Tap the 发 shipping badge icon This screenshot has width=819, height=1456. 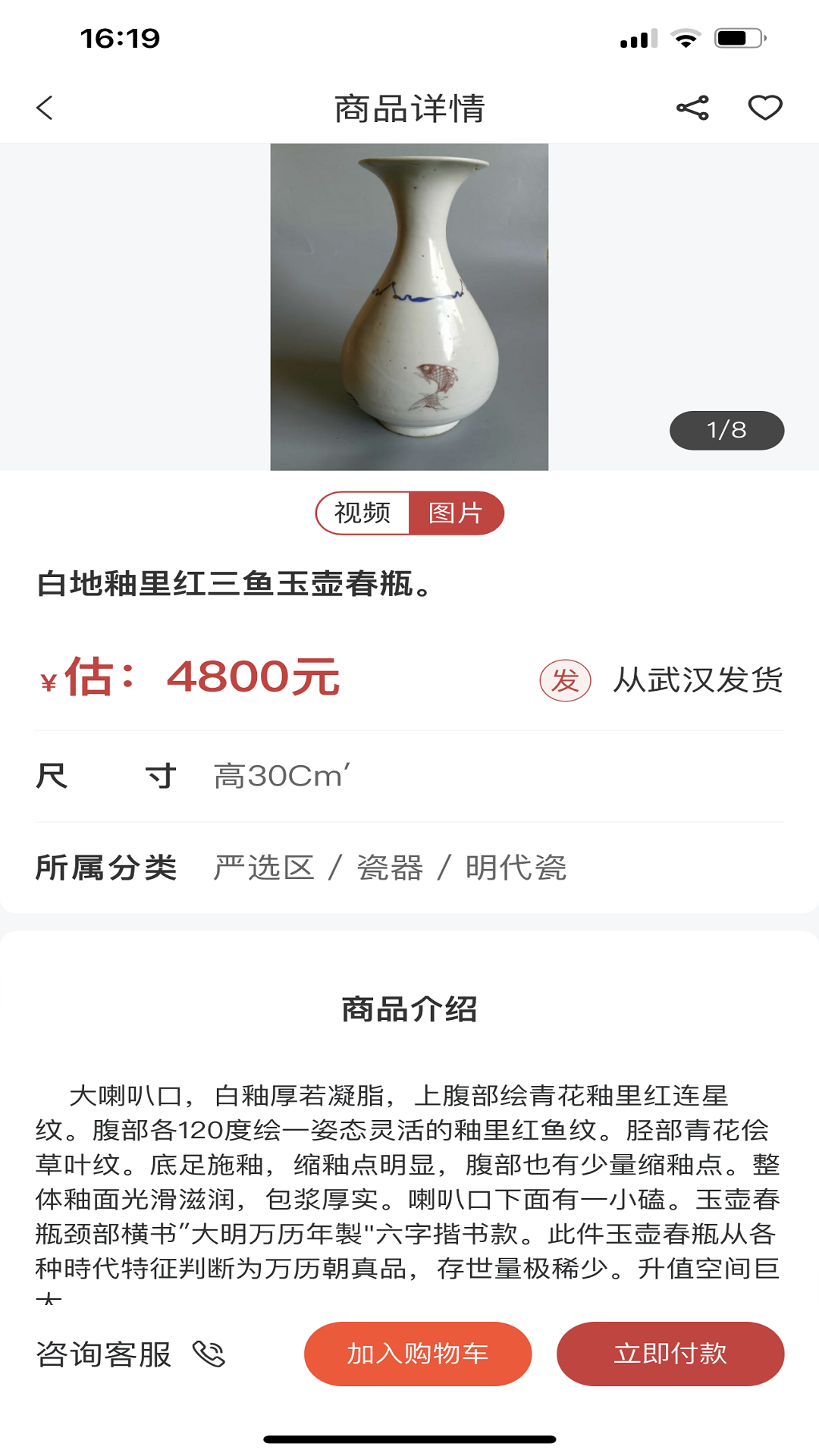point(564,681)
